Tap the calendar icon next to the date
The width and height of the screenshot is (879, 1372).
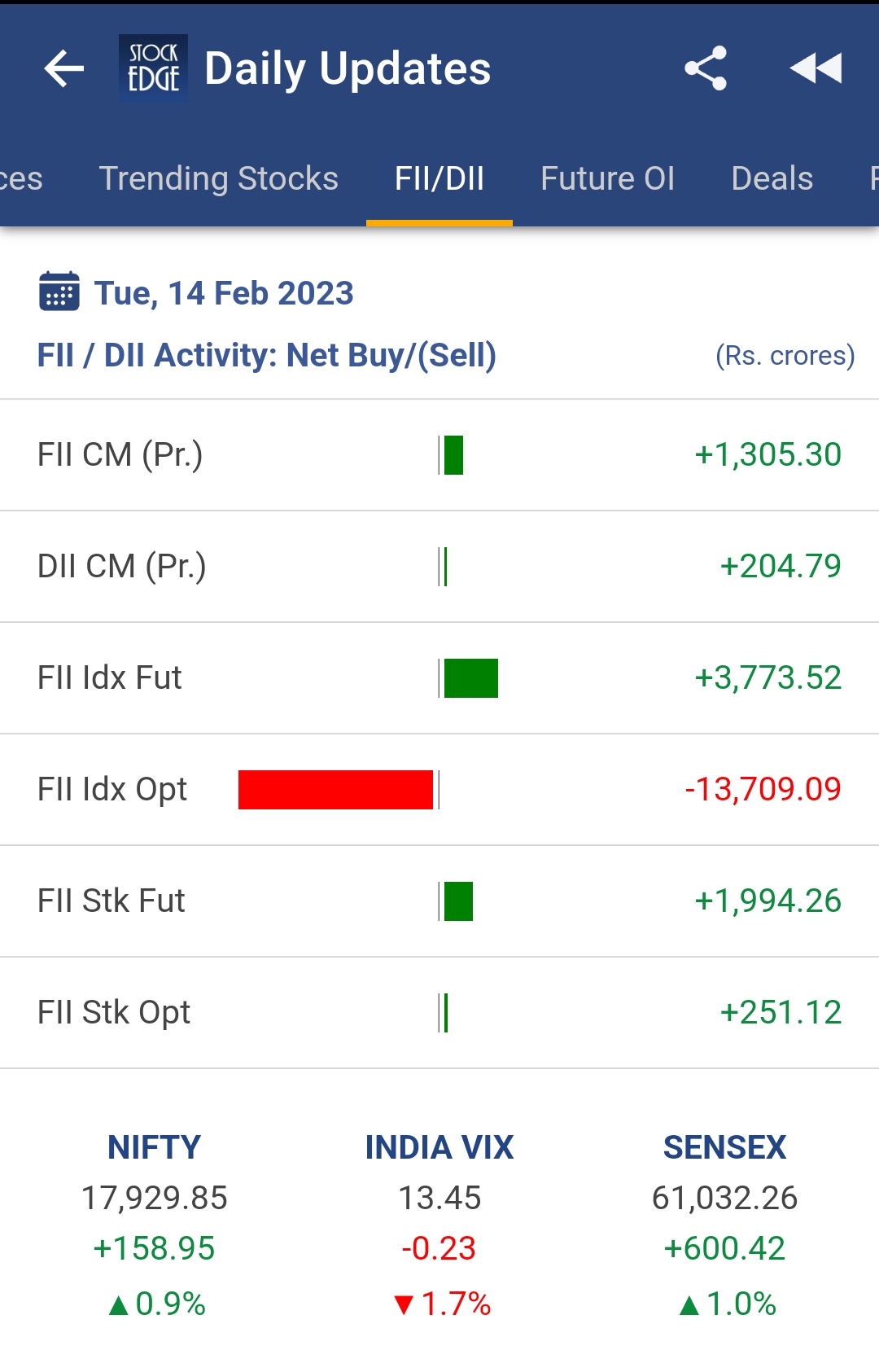(x=59, y=291)
